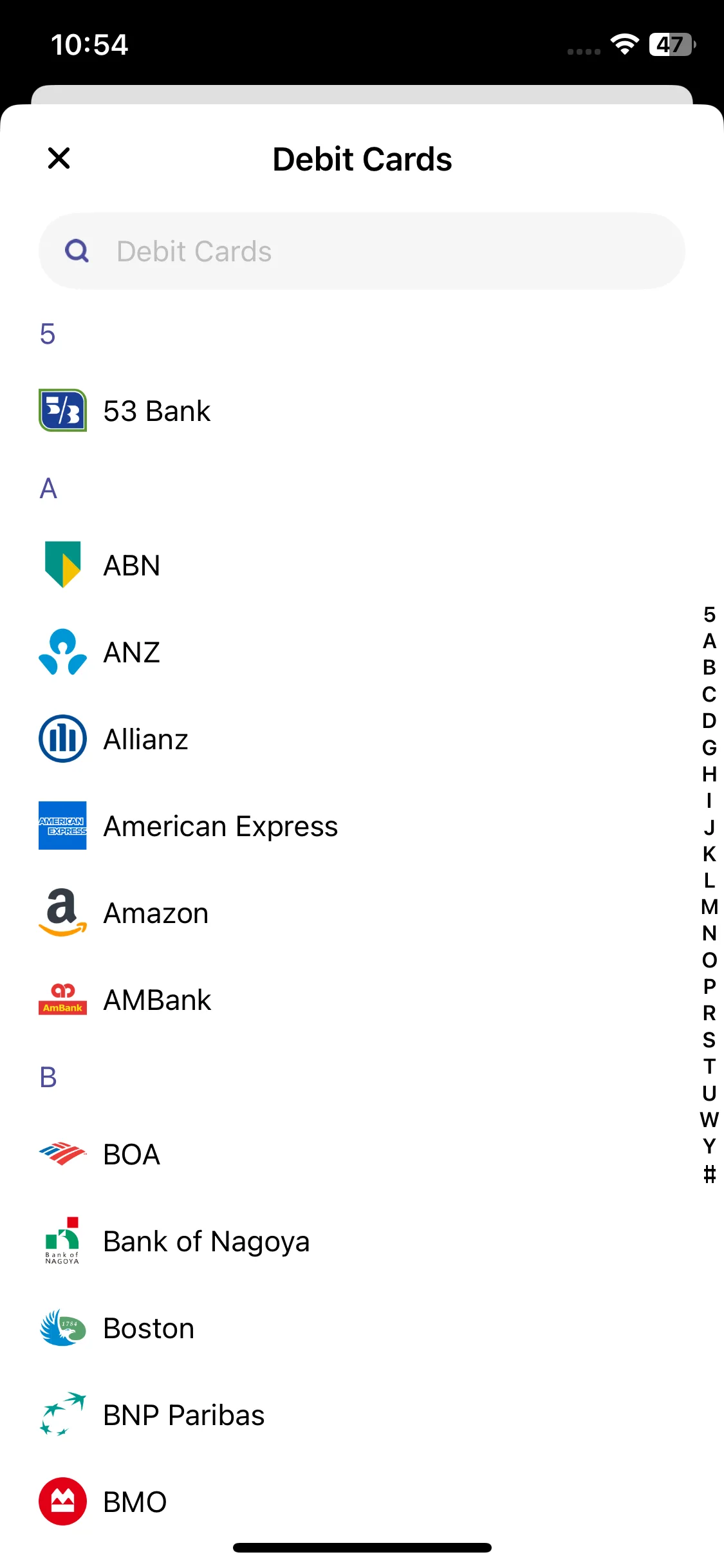The width and height of the screenshot is (724, 1568).
Task: Choose BMO debit card
Action: pyautogui.click(x=135, y=1502)
